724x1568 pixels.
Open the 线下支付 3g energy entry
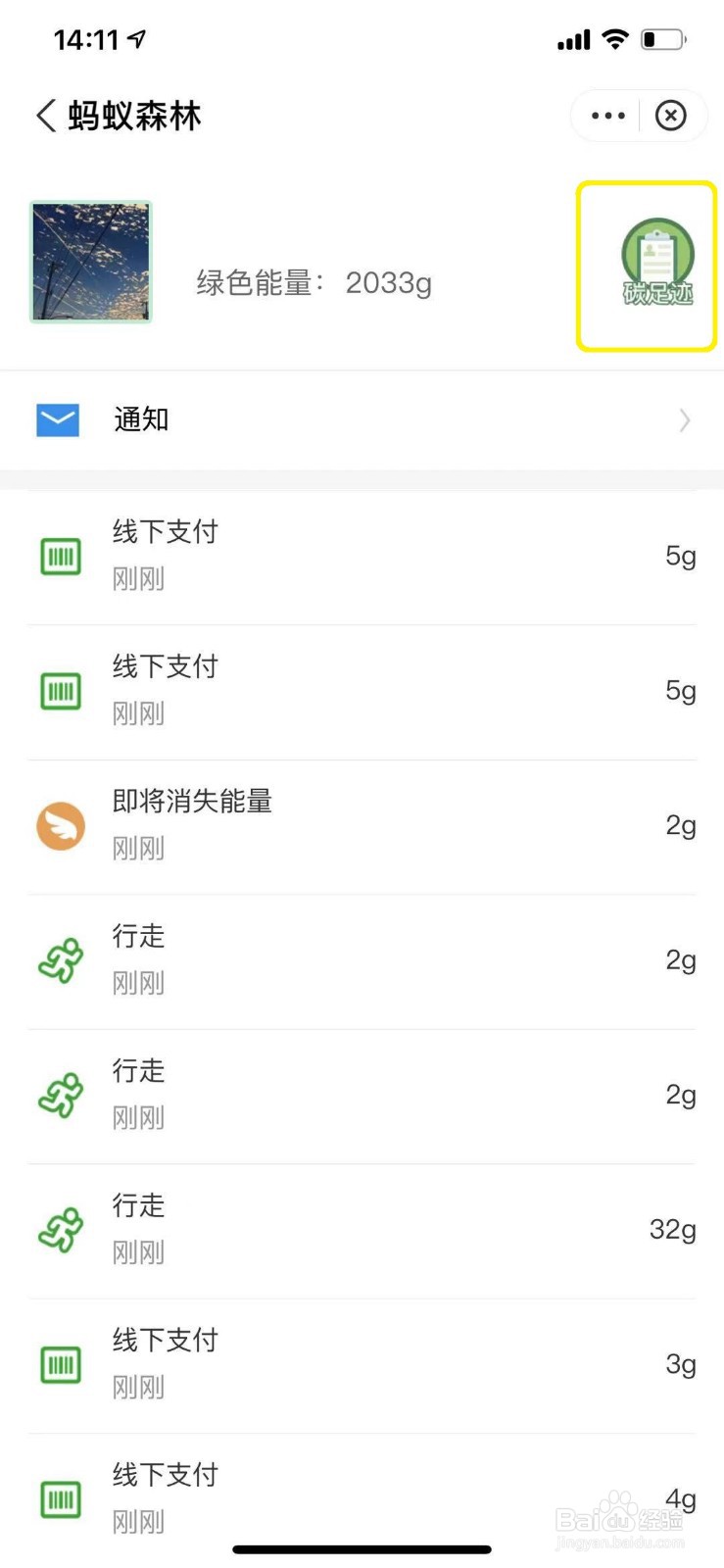click(362, 1364)
